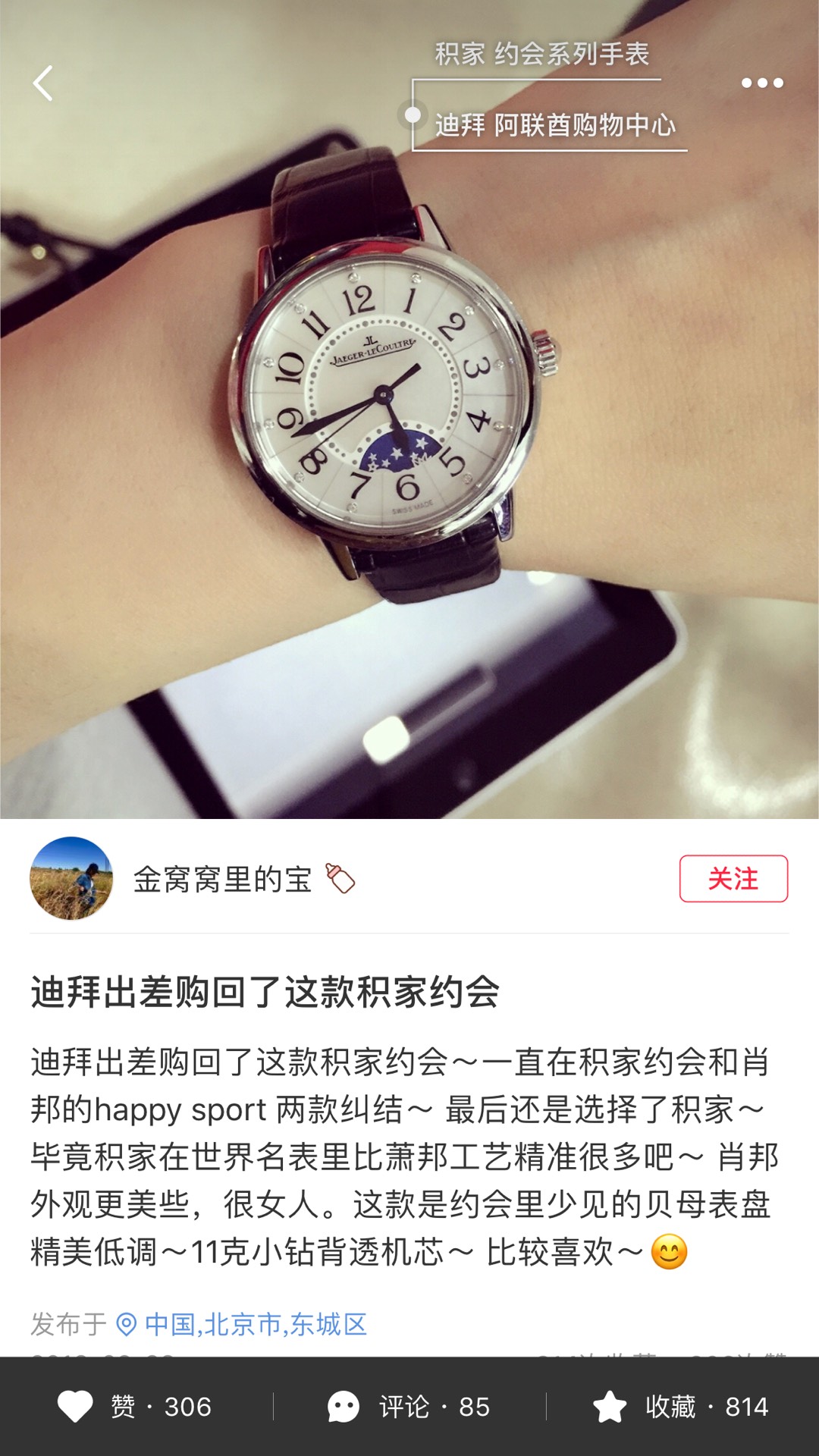Image resolution: width=819 pixels, height=1456 pixels.
Task: Tap the 积家 约会系列手表 photo tag
Action: coord(541,55)
